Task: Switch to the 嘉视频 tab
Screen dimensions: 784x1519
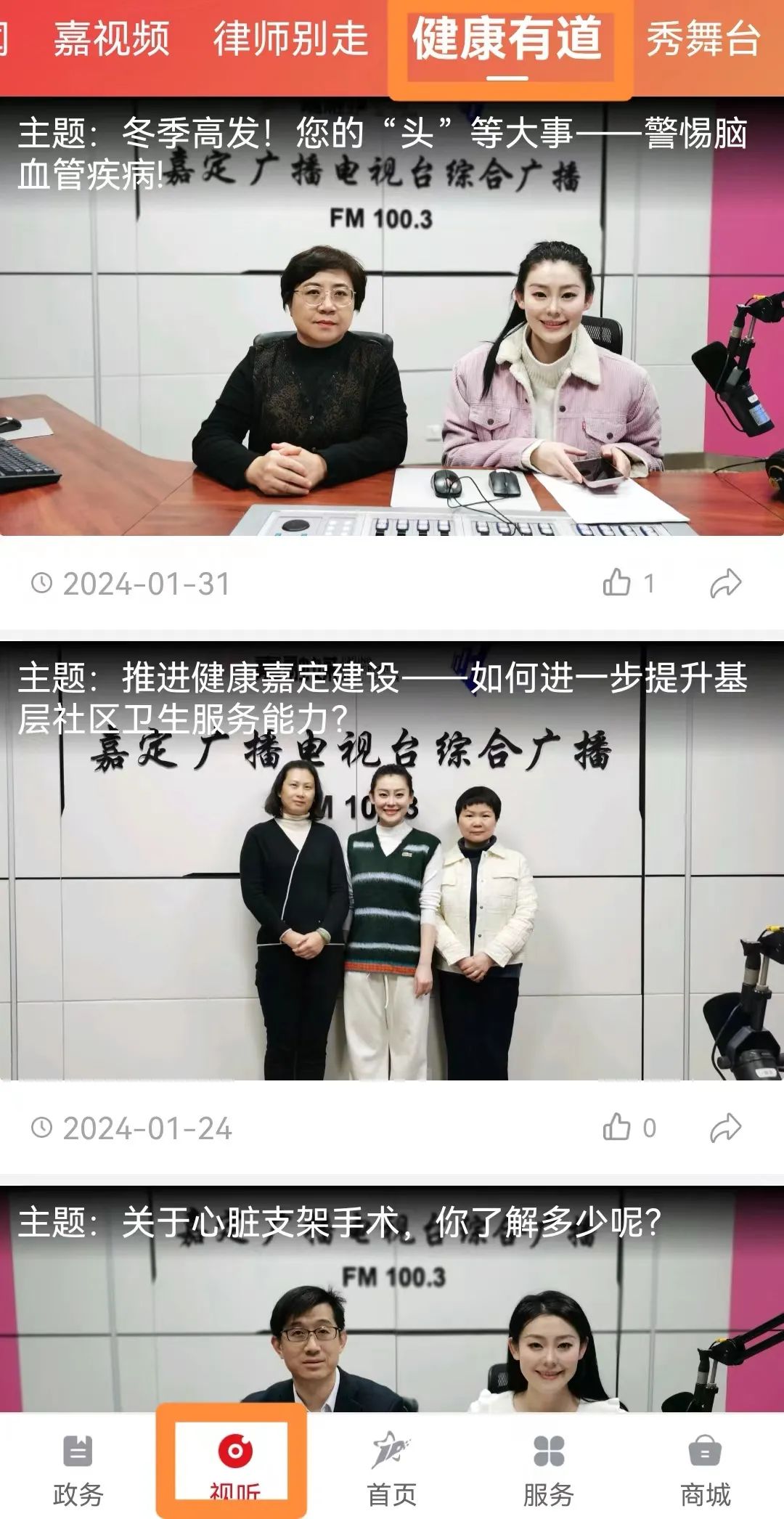Action: pos(111,39)
